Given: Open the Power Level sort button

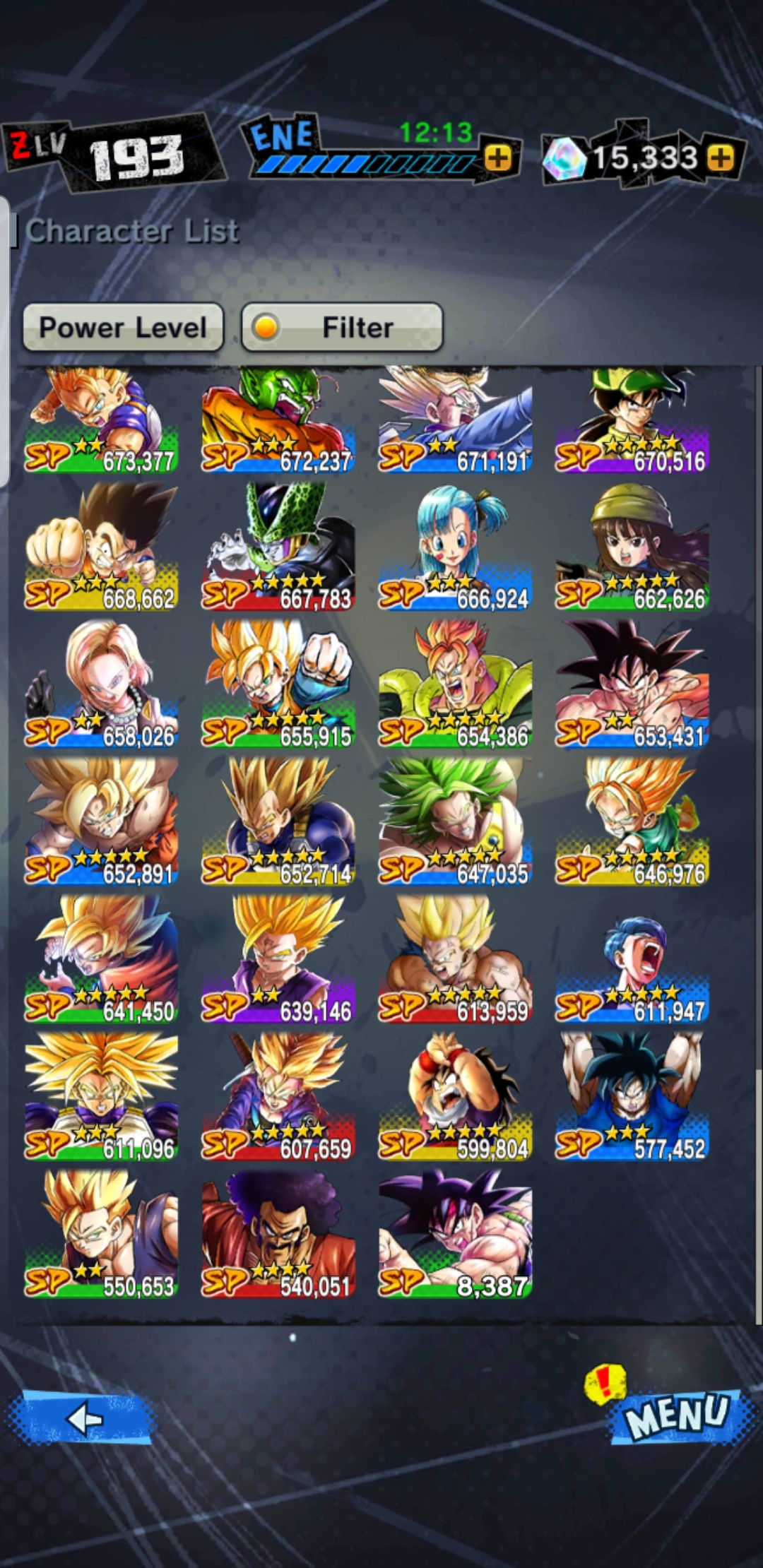Looking at the screenshot, I should click(123, 327).
